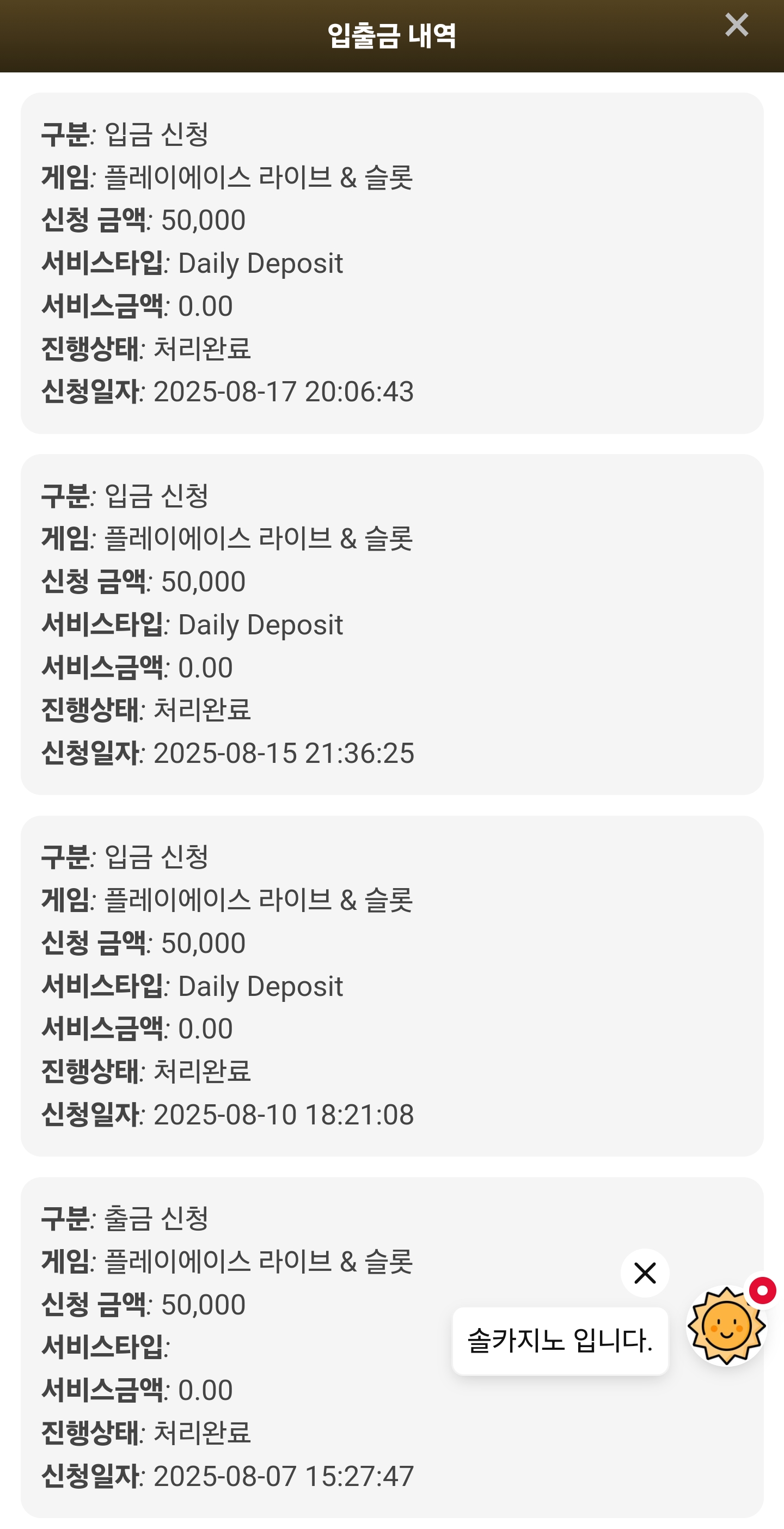This screenshot has width=784, height=1529.
Task: Close the 입출금 내역 dialog
Action: tap(737, 25)
